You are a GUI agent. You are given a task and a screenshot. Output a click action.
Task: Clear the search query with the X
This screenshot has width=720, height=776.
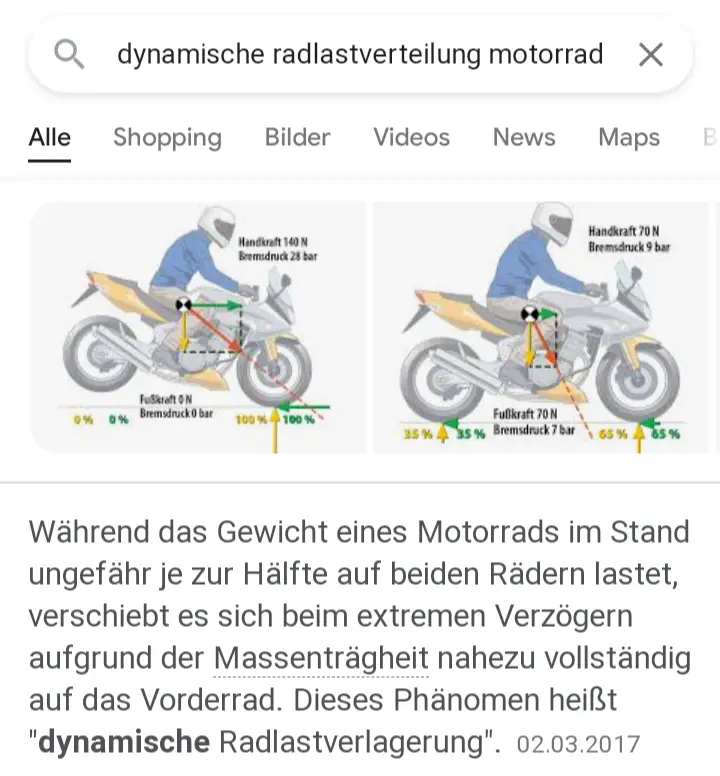coord(651,55)
